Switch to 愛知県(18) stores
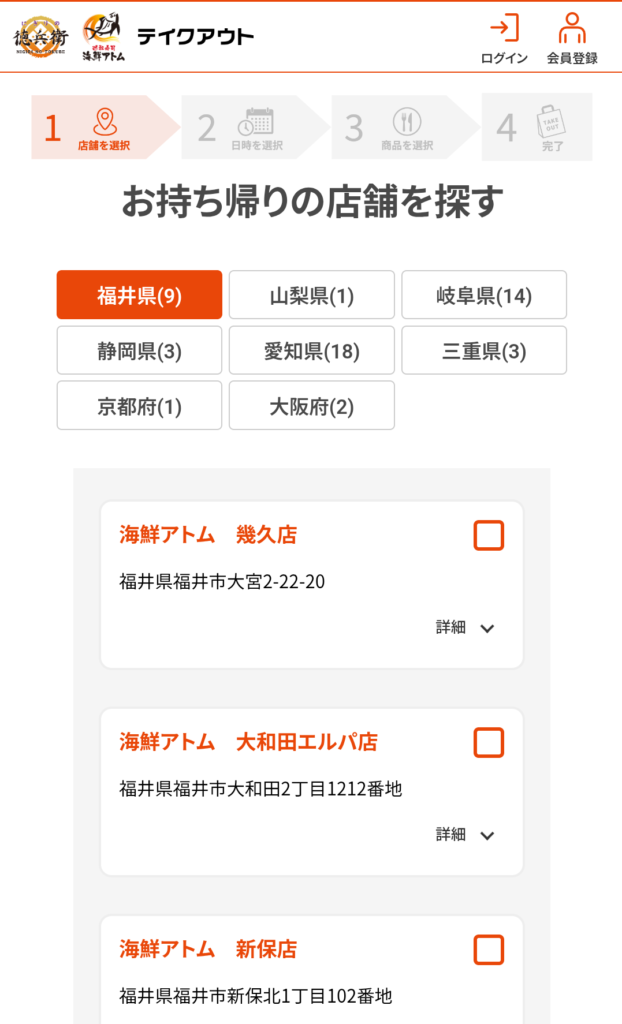Image resolution: width=622 pixels, height=1024 pixels. pyautogui.click(x=311, y=351)
